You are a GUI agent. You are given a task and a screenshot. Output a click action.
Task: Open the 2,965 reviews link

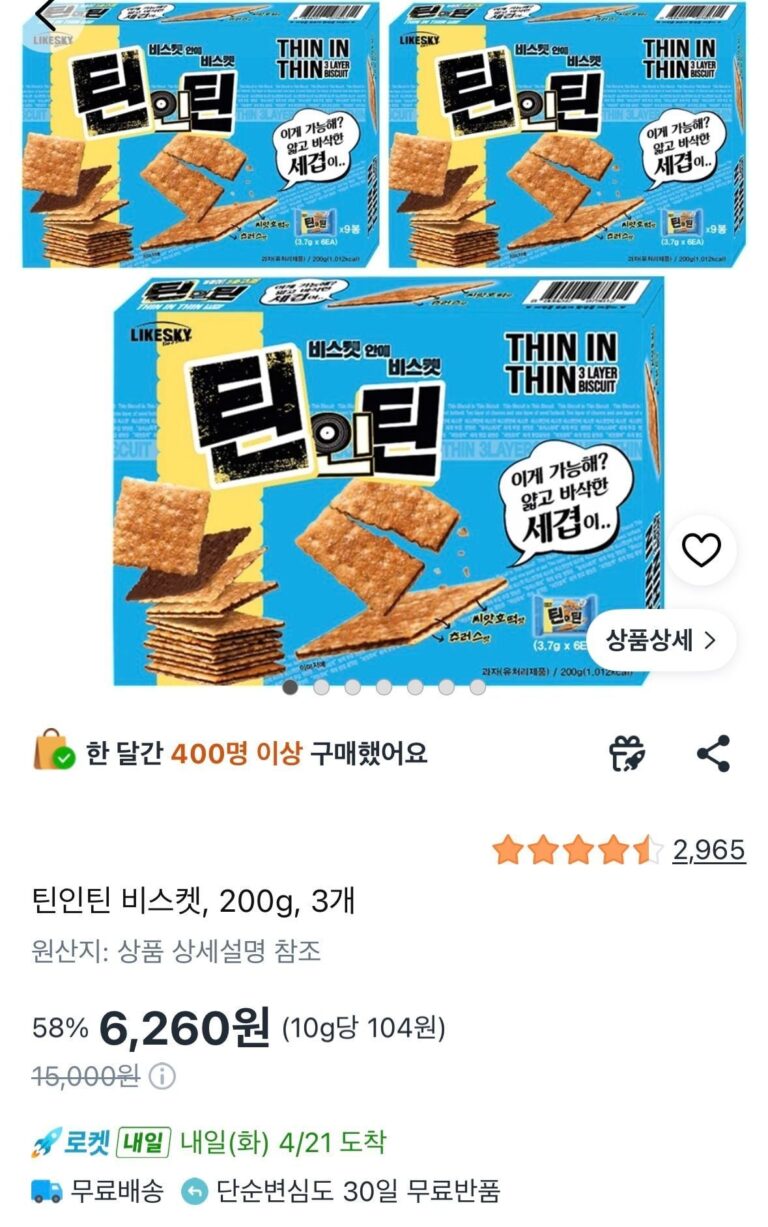[x=708, y=850]
